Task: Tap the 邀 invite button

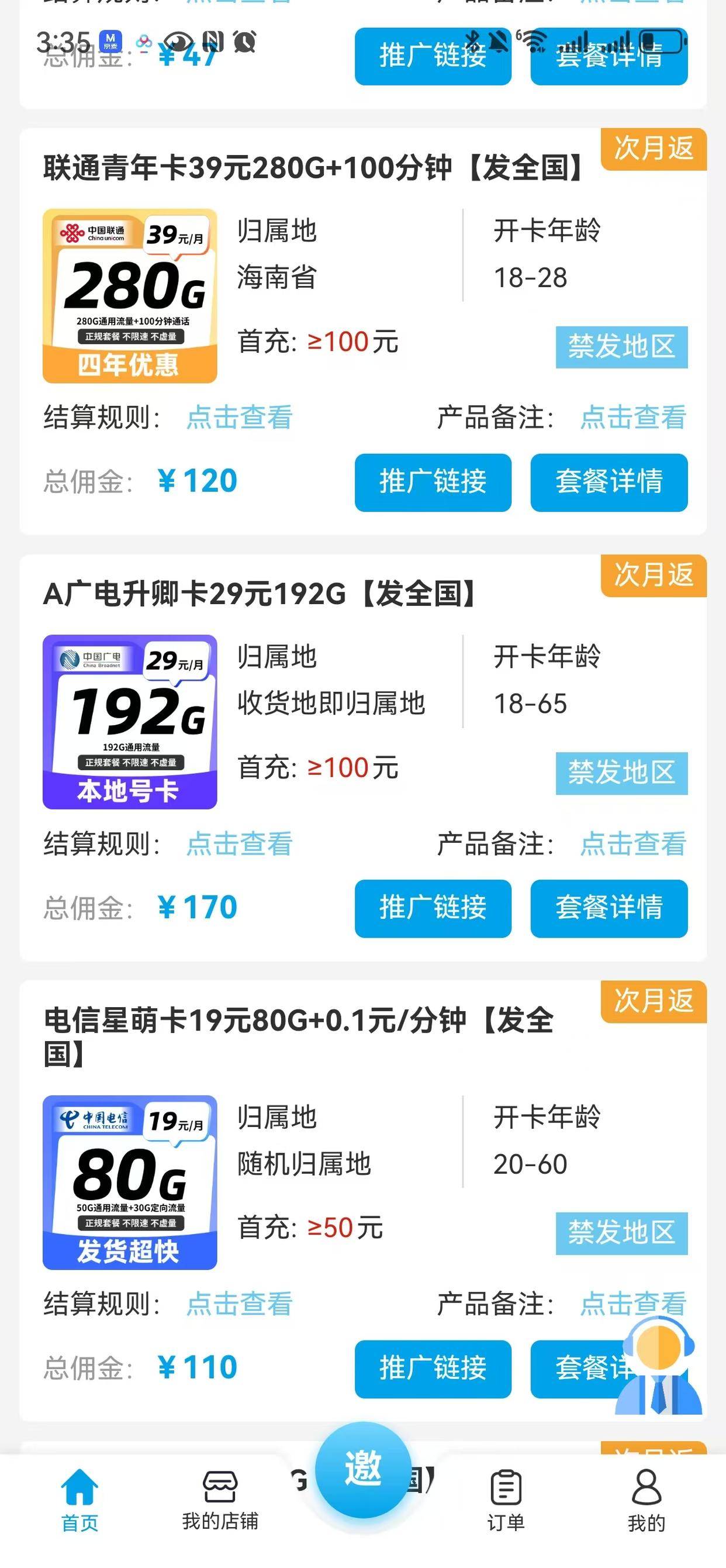Action: (362, 1468)
